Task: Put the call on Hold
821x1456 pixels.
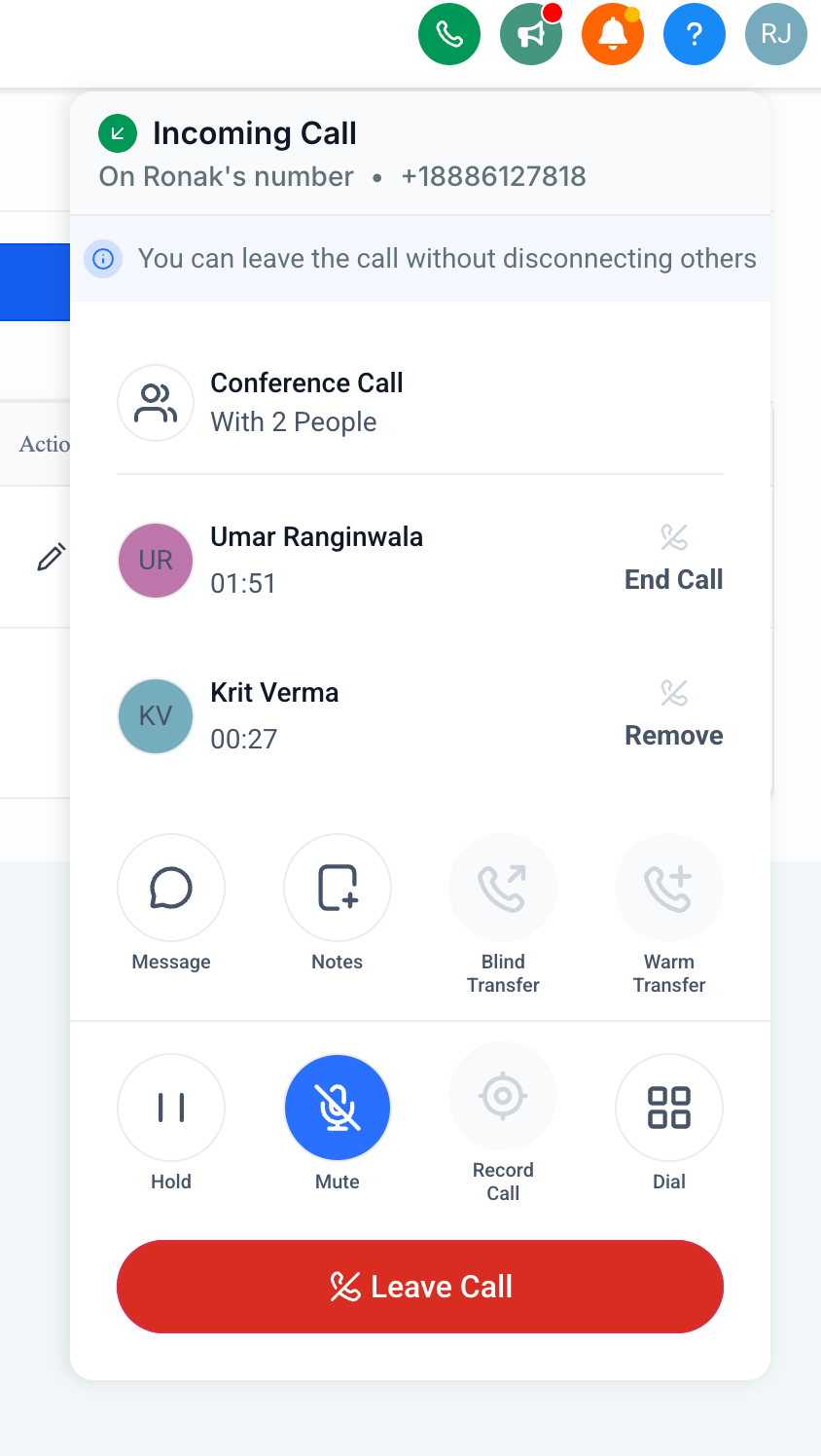Action: (x=171, y=1108)
